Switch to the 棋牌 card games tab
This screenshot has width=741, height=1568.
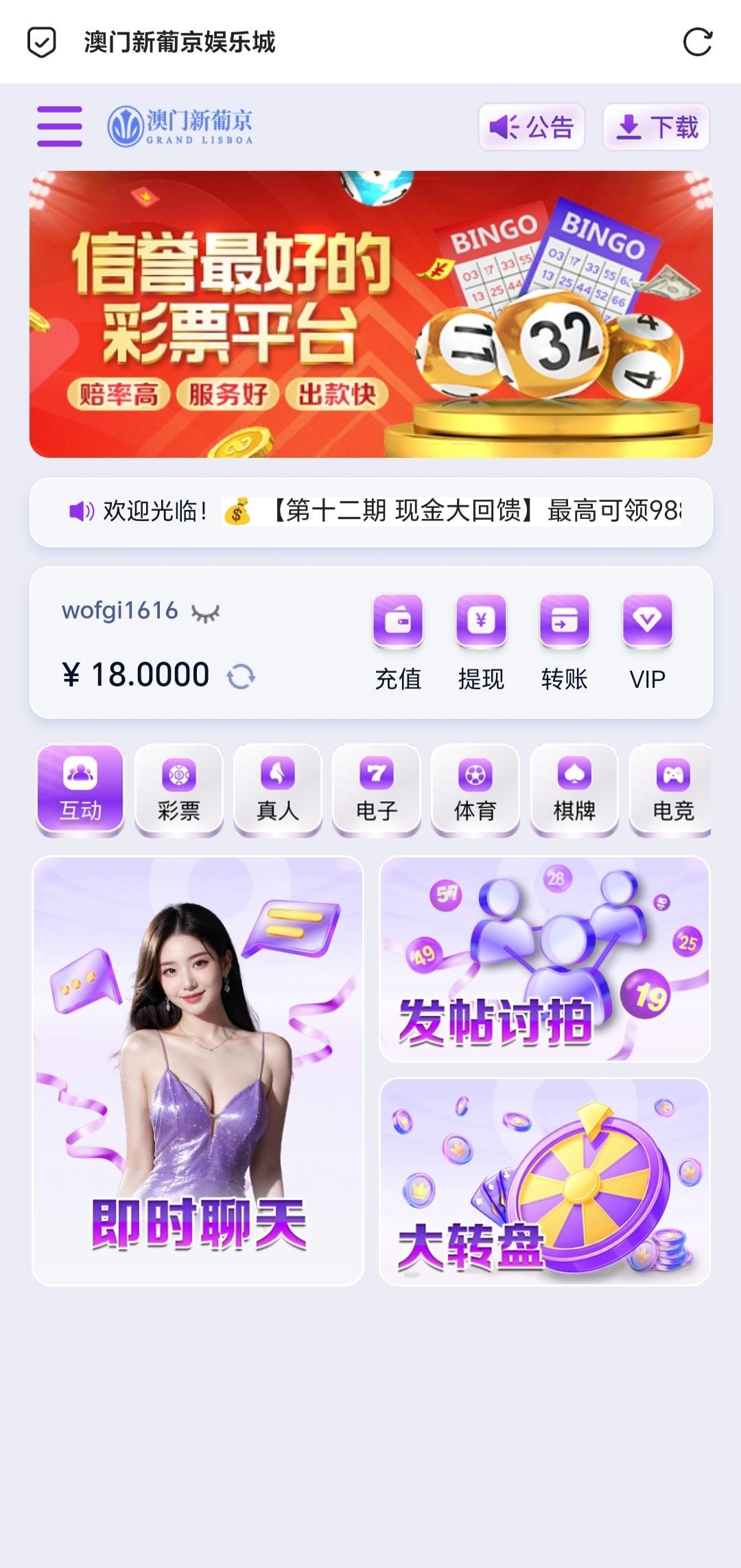click(x=574, y=790)
